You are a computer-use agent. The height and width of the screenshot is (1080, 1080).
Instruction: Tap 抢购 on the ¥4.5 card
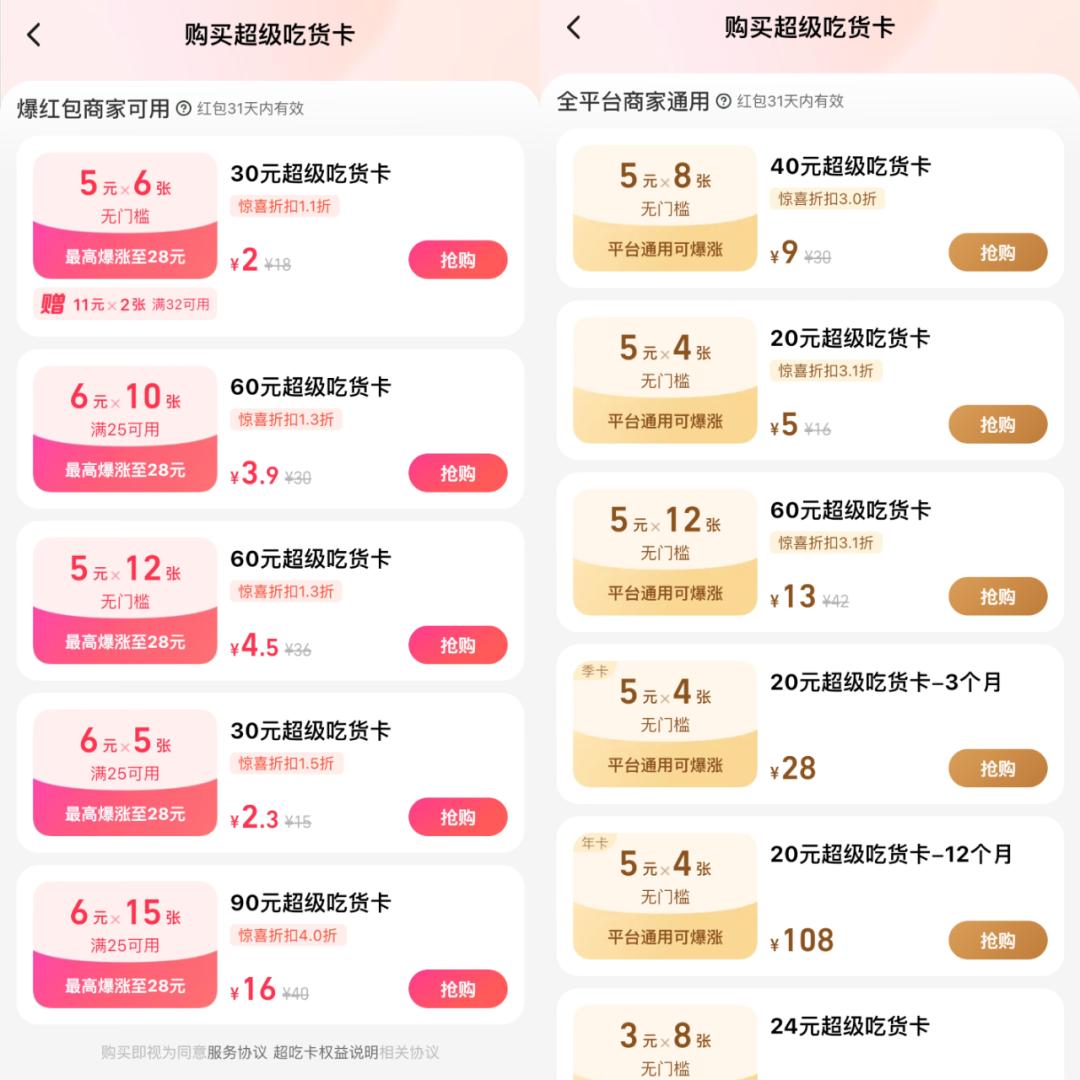(x=457, y=646)
